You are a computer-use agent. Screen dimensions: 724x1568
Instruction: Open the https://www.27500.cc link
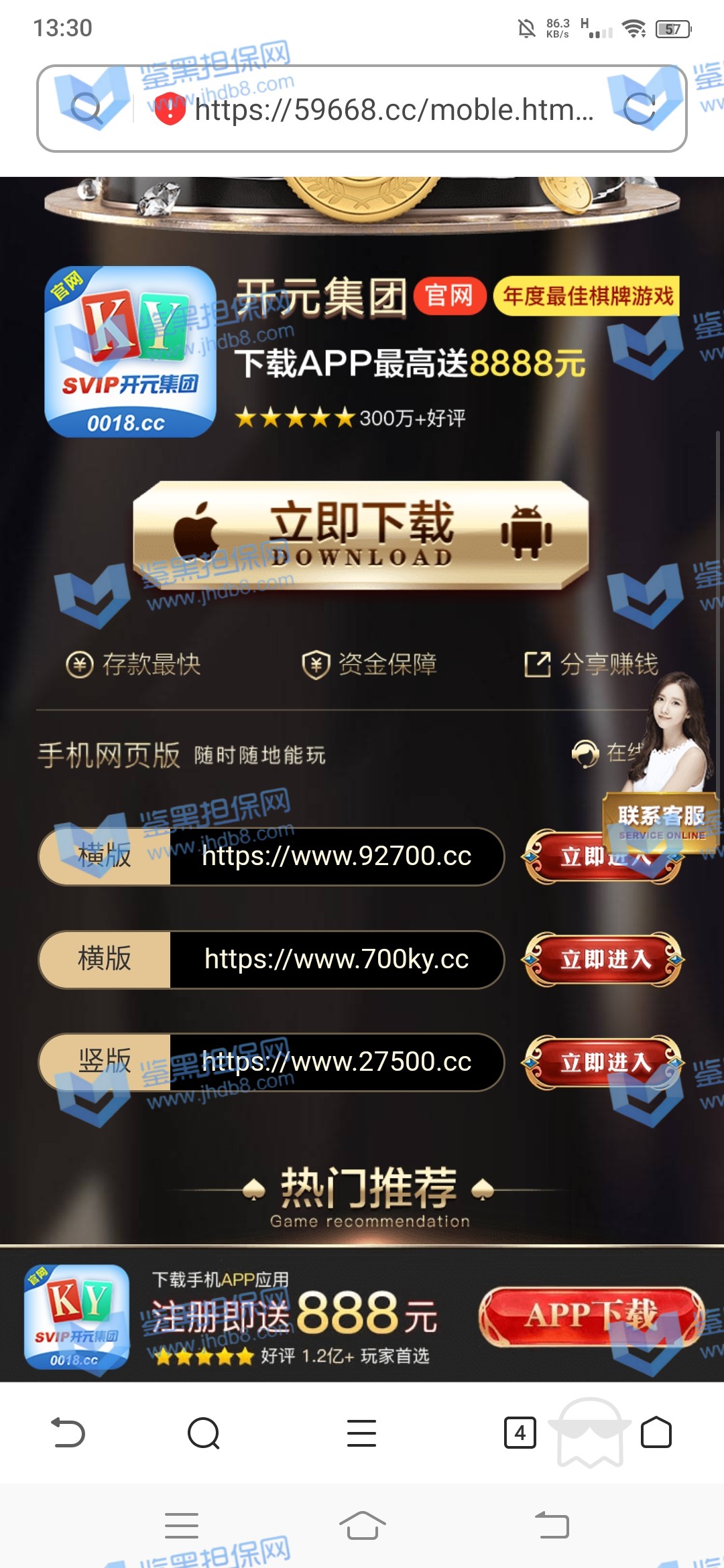coord(337,1062)
